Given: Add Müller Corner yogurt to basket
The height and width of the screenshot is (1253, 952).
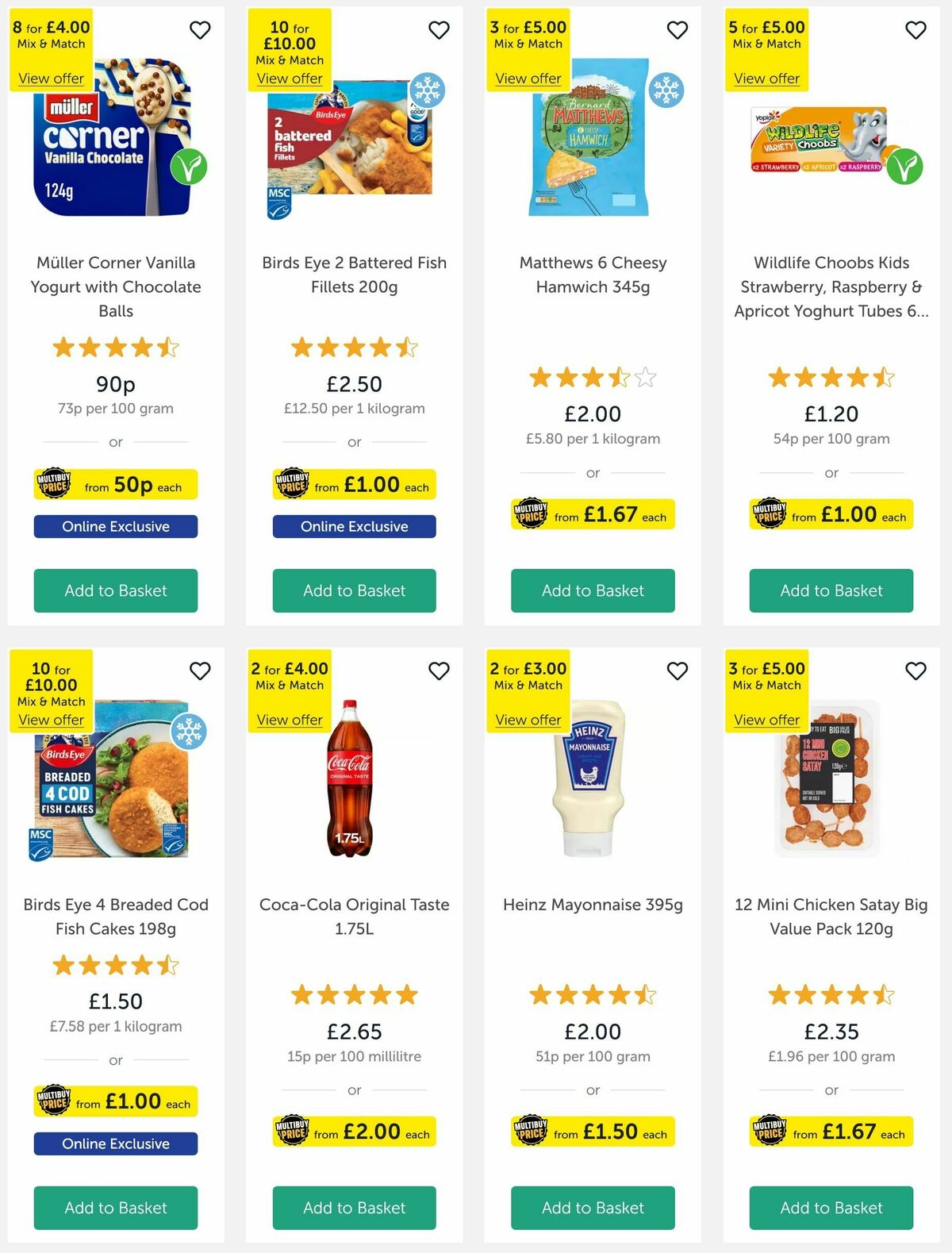Looking at the screenshot, I should (x=115, y=590).
